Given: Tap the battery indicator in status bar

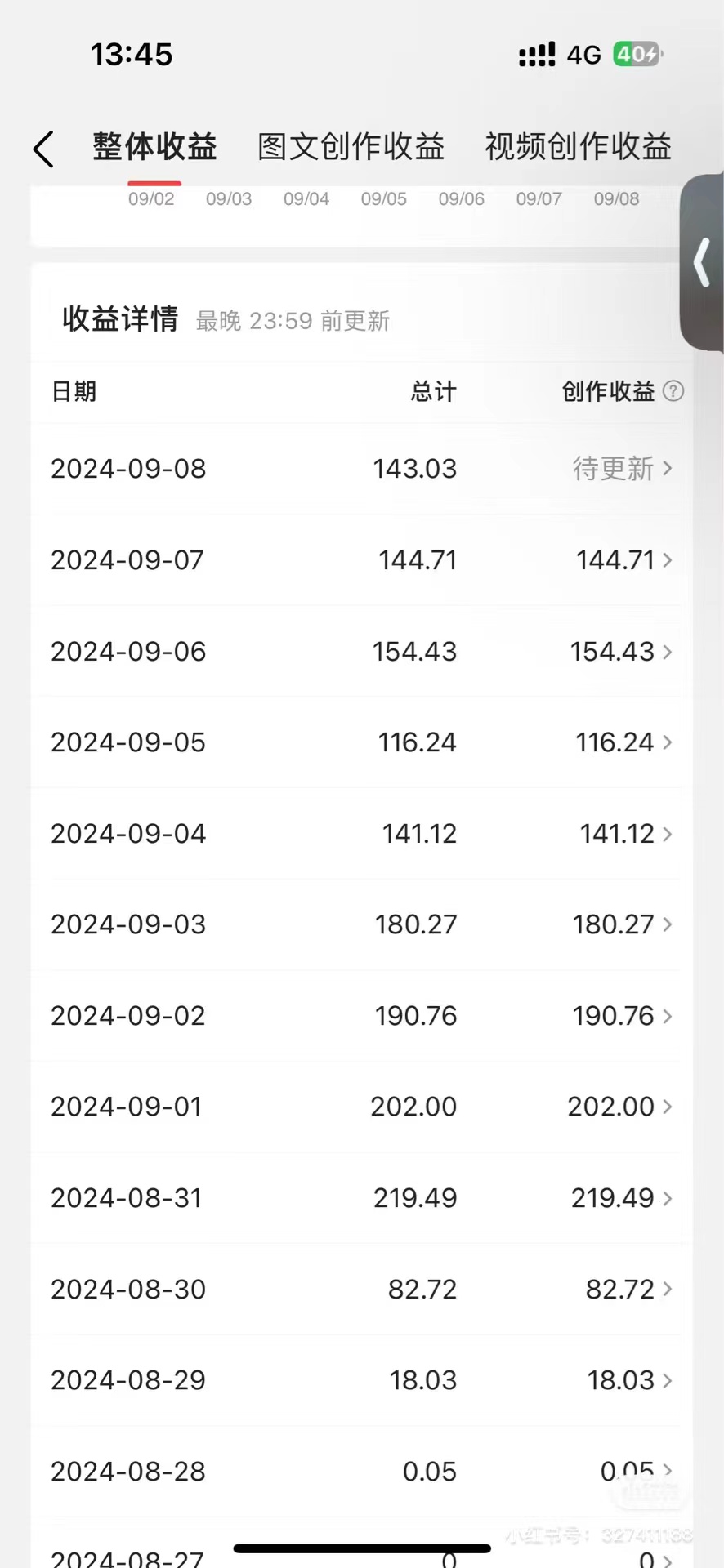Looking at the screenshot, I should [x=637, y=53].
